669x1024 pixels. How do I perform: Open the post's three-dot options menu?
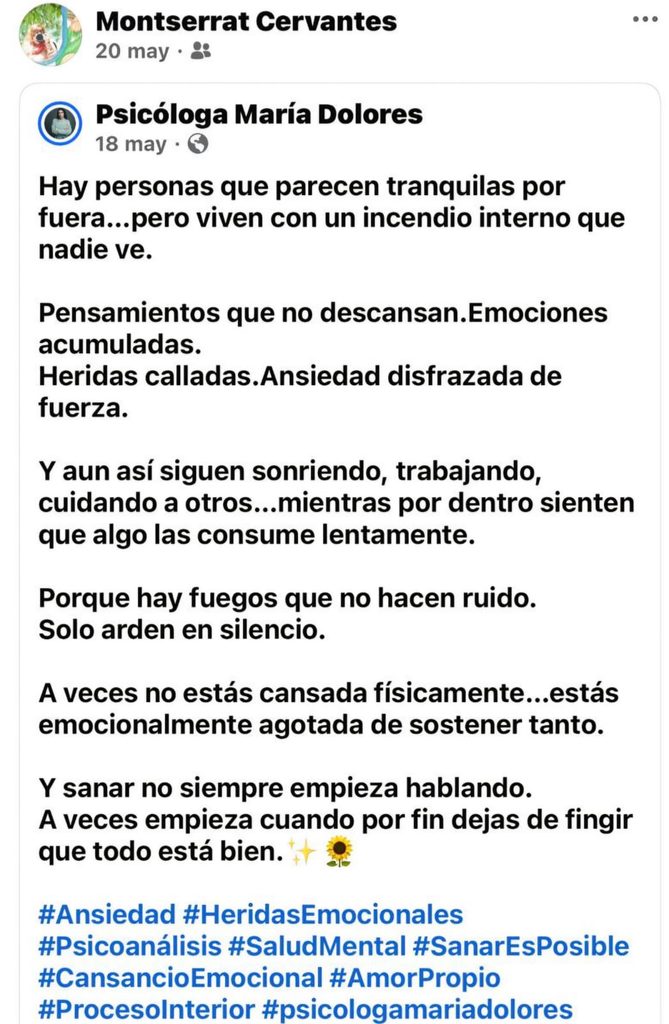click(x=645, y=20)
